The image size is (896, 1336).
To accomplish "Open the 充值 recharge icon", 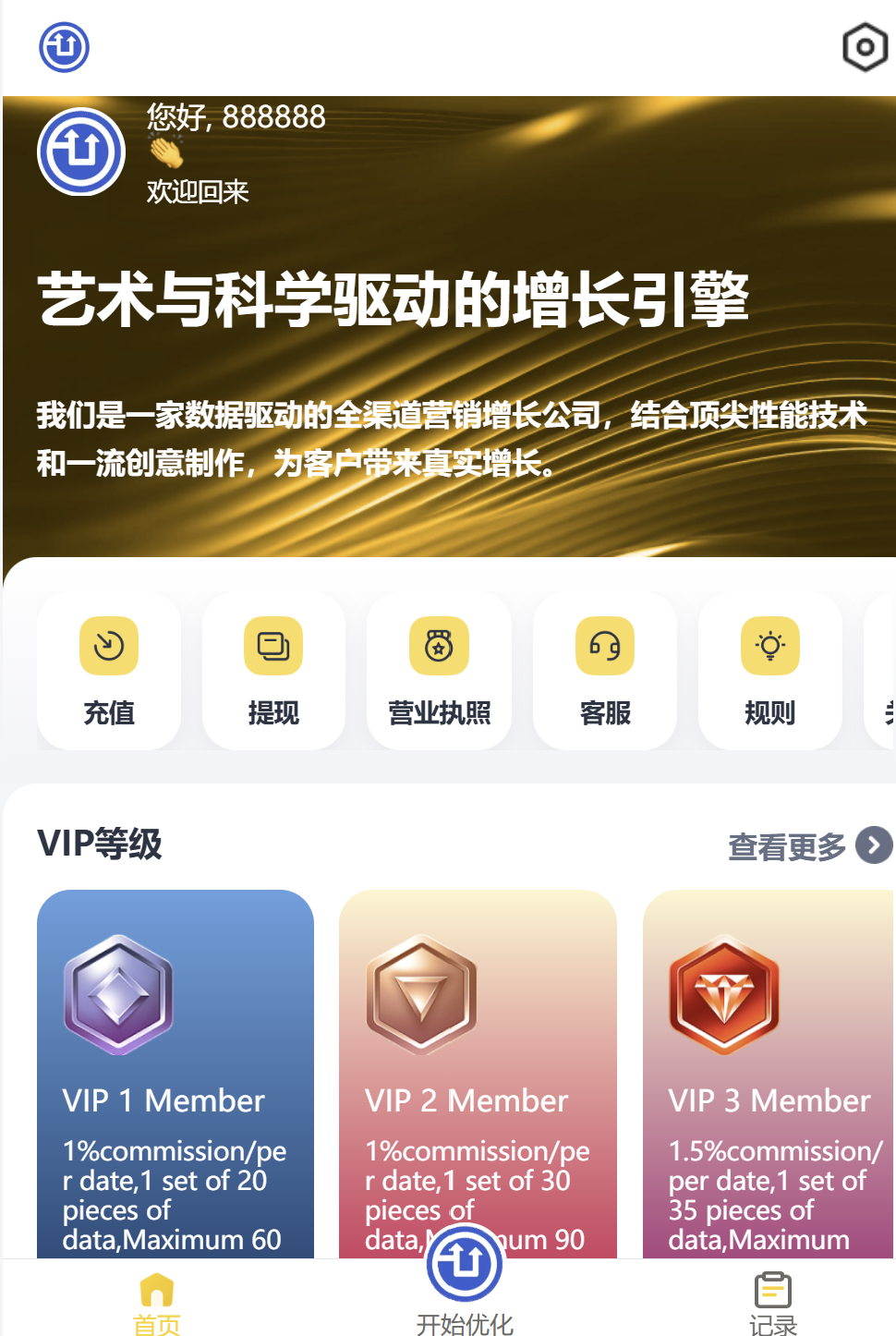I will [108, 647].
